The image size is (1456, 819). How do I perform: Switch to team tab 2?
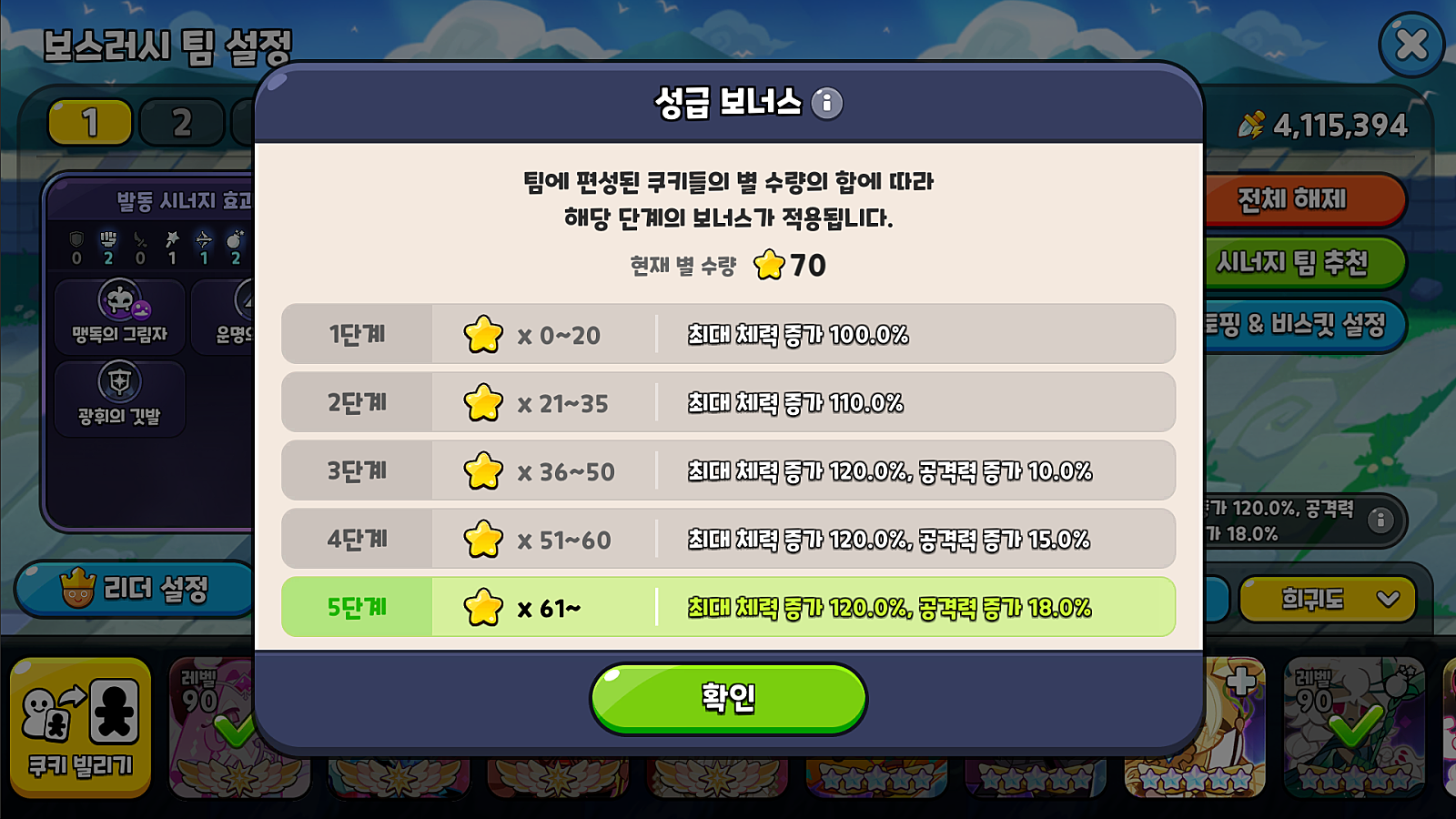pyautogui.click(x=182, y=123)
